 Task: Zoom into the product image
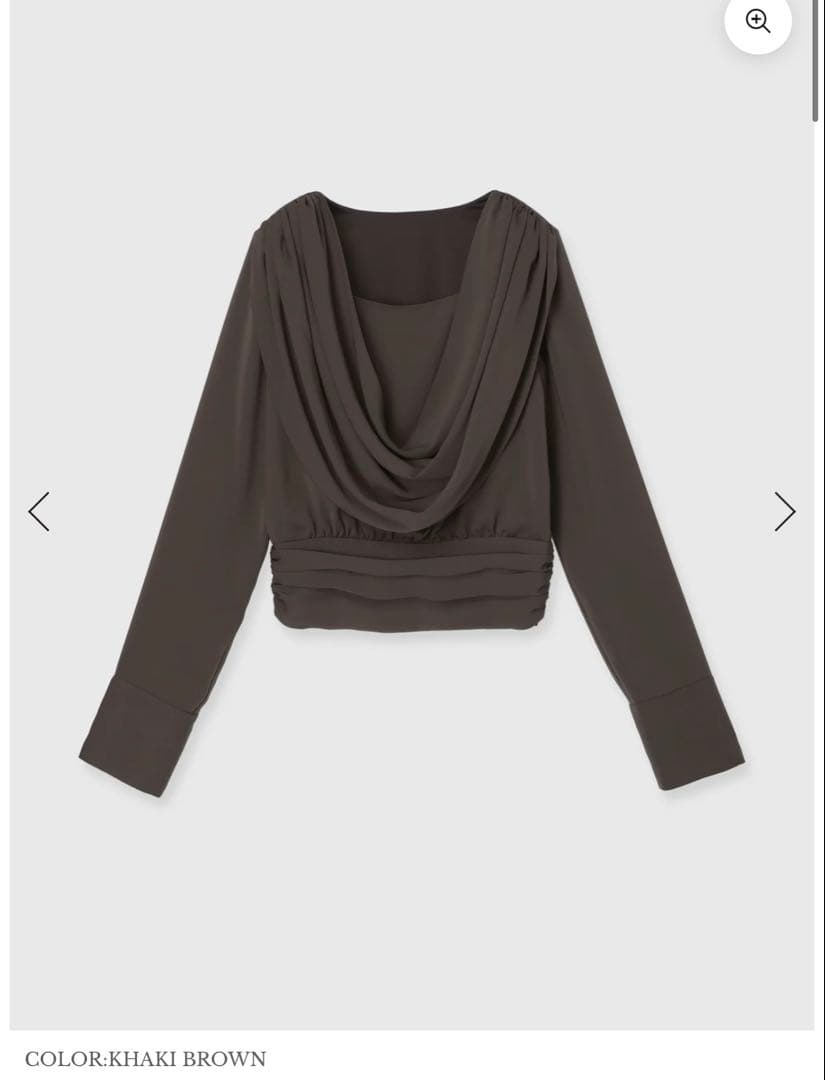[x=758, y=20]
